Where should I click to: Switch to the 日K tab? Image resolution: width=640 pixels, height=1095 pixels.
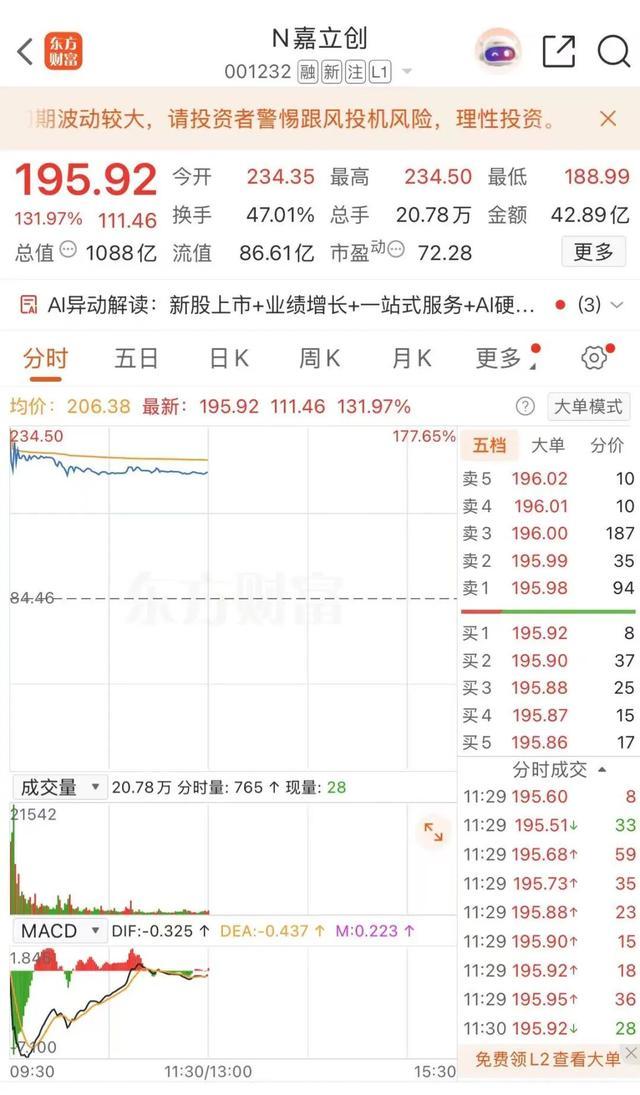point(229,359)
